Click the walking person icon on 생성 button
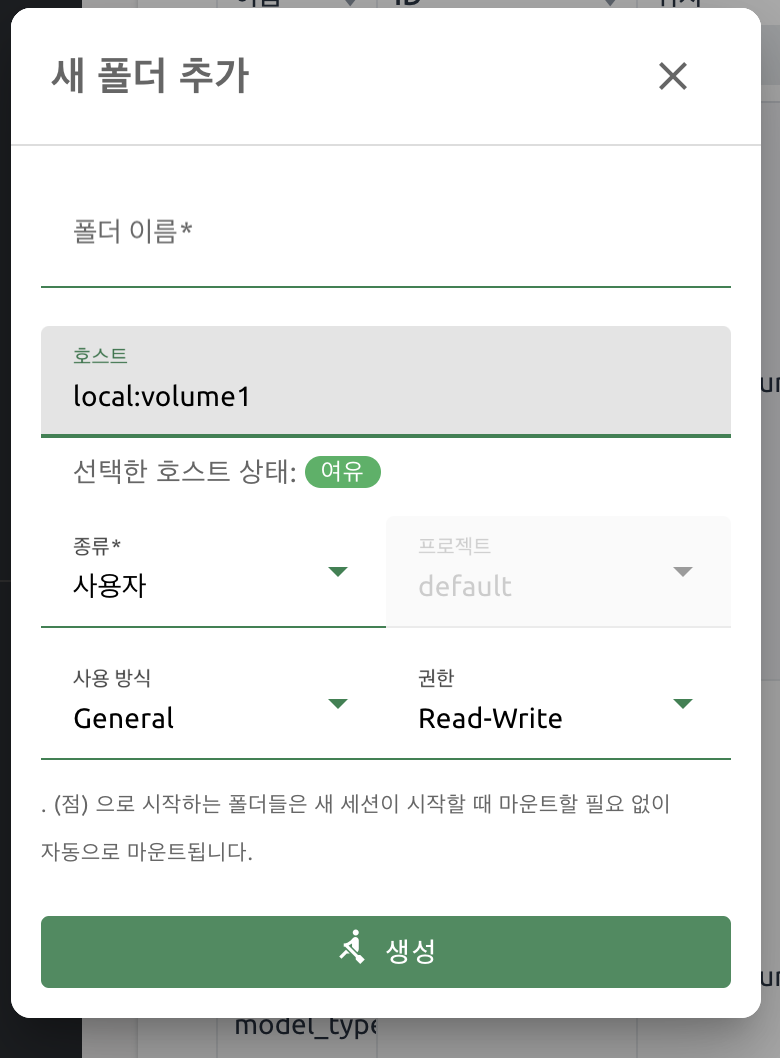This screenshot has width=780, height=1058. [350, 946]
